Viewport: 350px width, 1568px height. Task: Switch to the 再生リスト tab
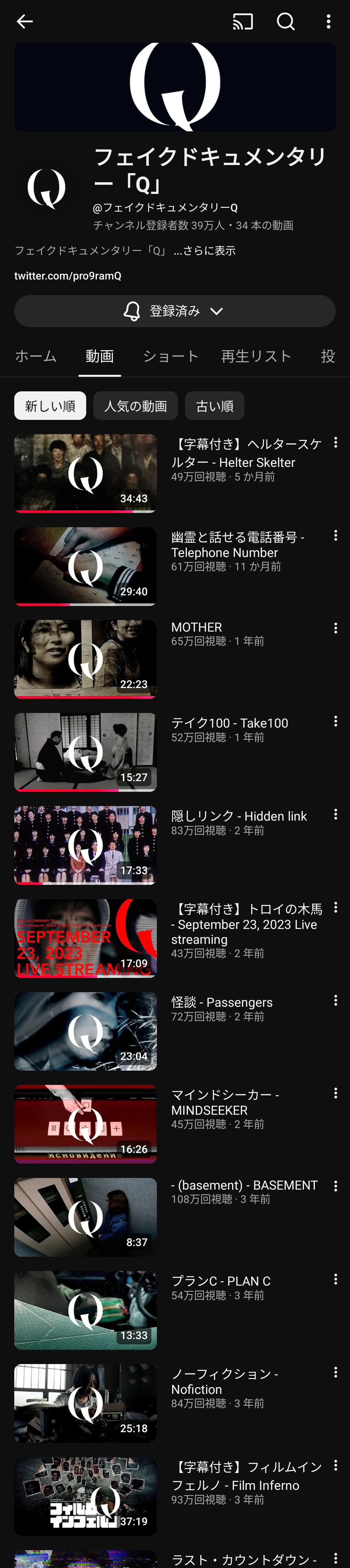(x=256, y=356)
